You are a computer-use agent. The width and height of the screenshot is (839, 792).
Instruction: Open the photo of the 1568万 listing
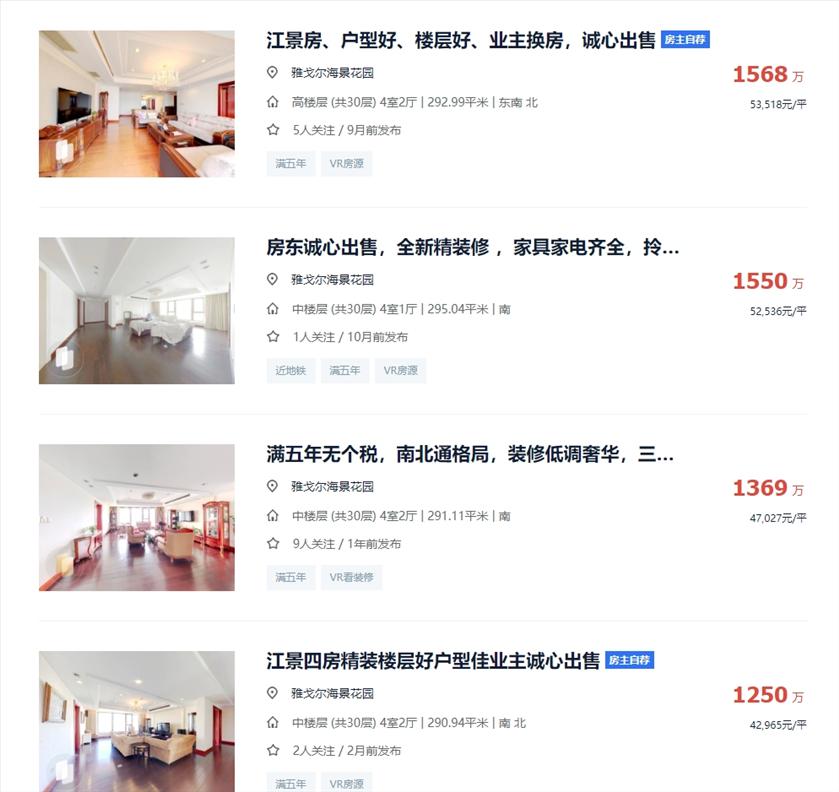(137, 104)
